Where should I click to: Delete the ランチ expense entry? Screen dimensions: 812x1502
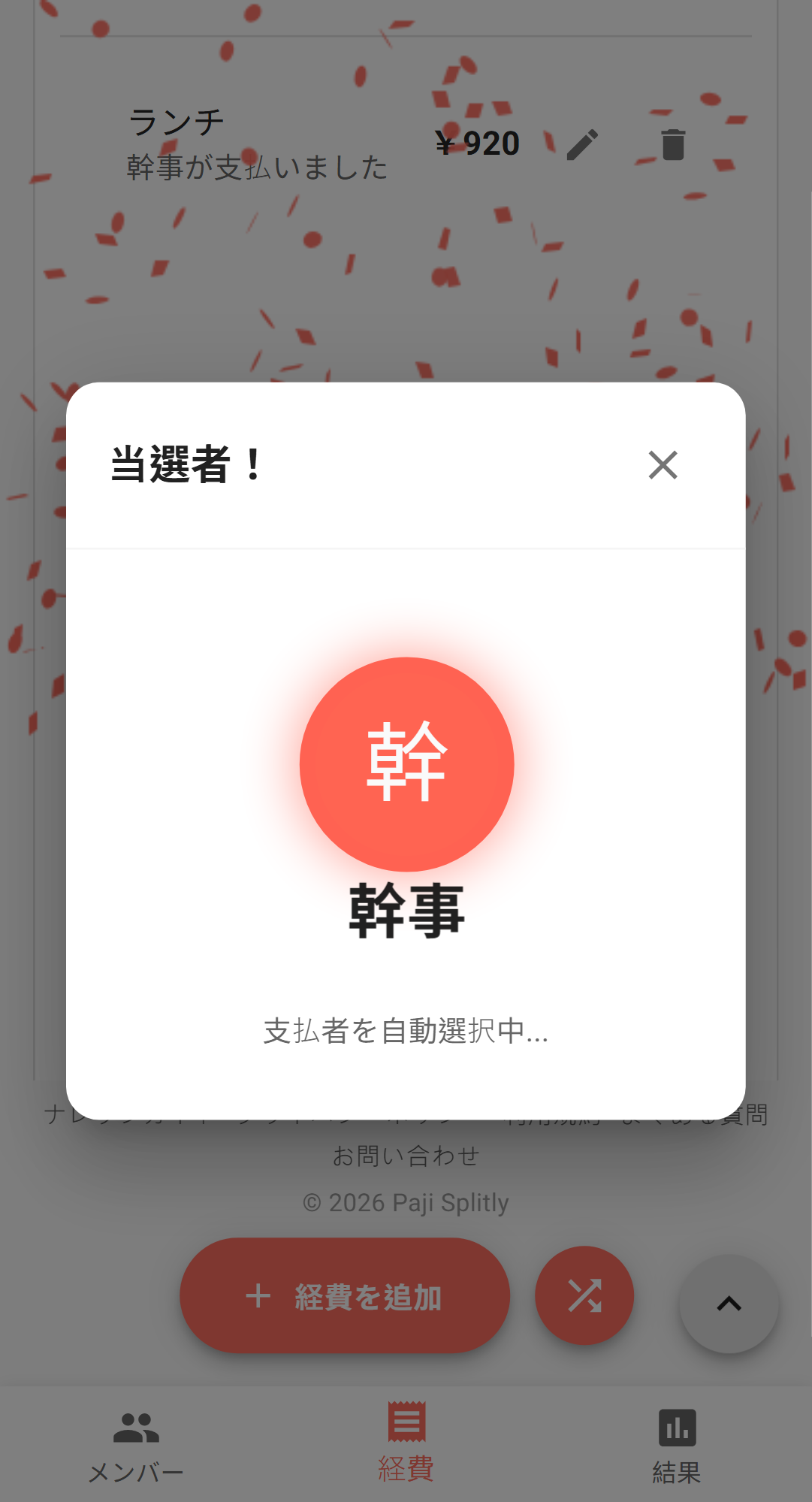[x=673, y=144]
